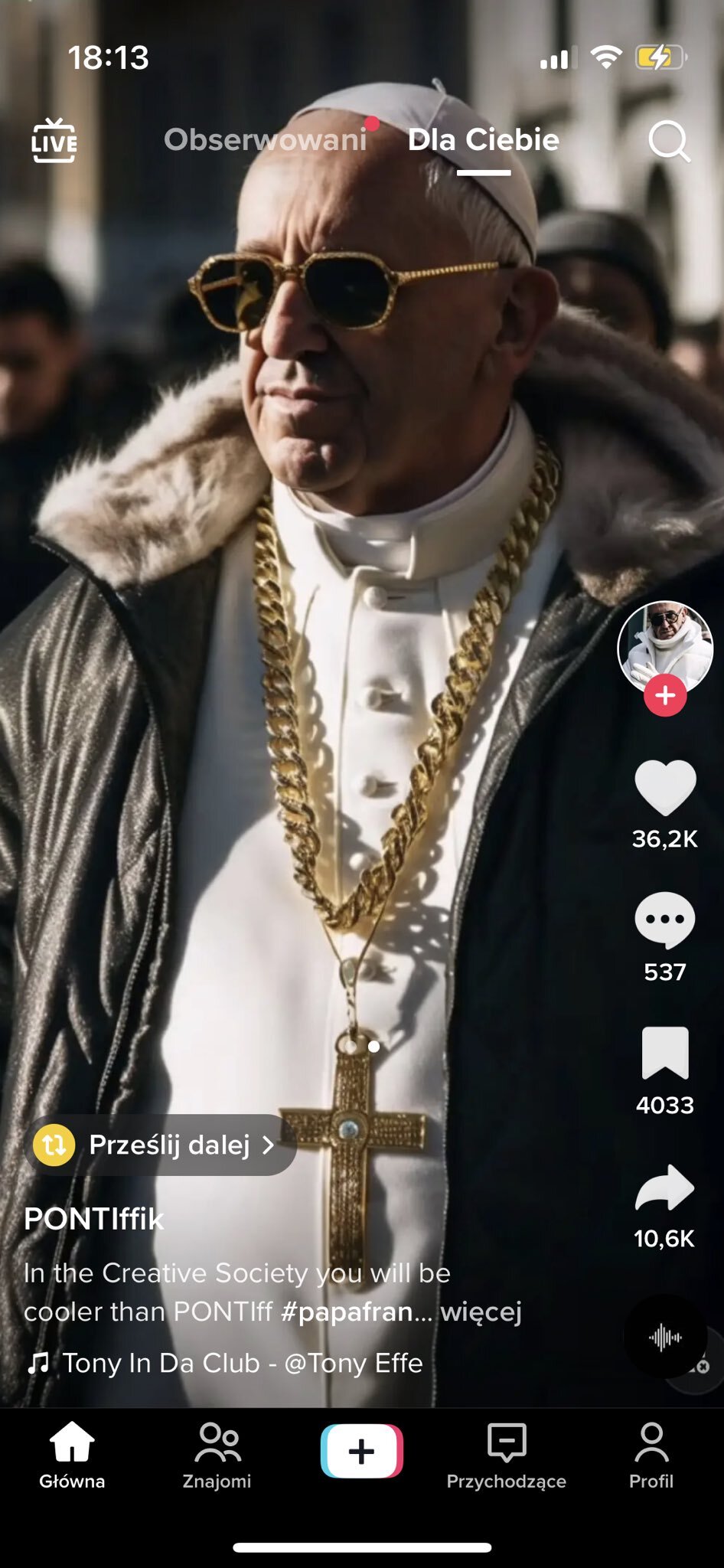Open the search magnifier

click(x=669, y=141)
